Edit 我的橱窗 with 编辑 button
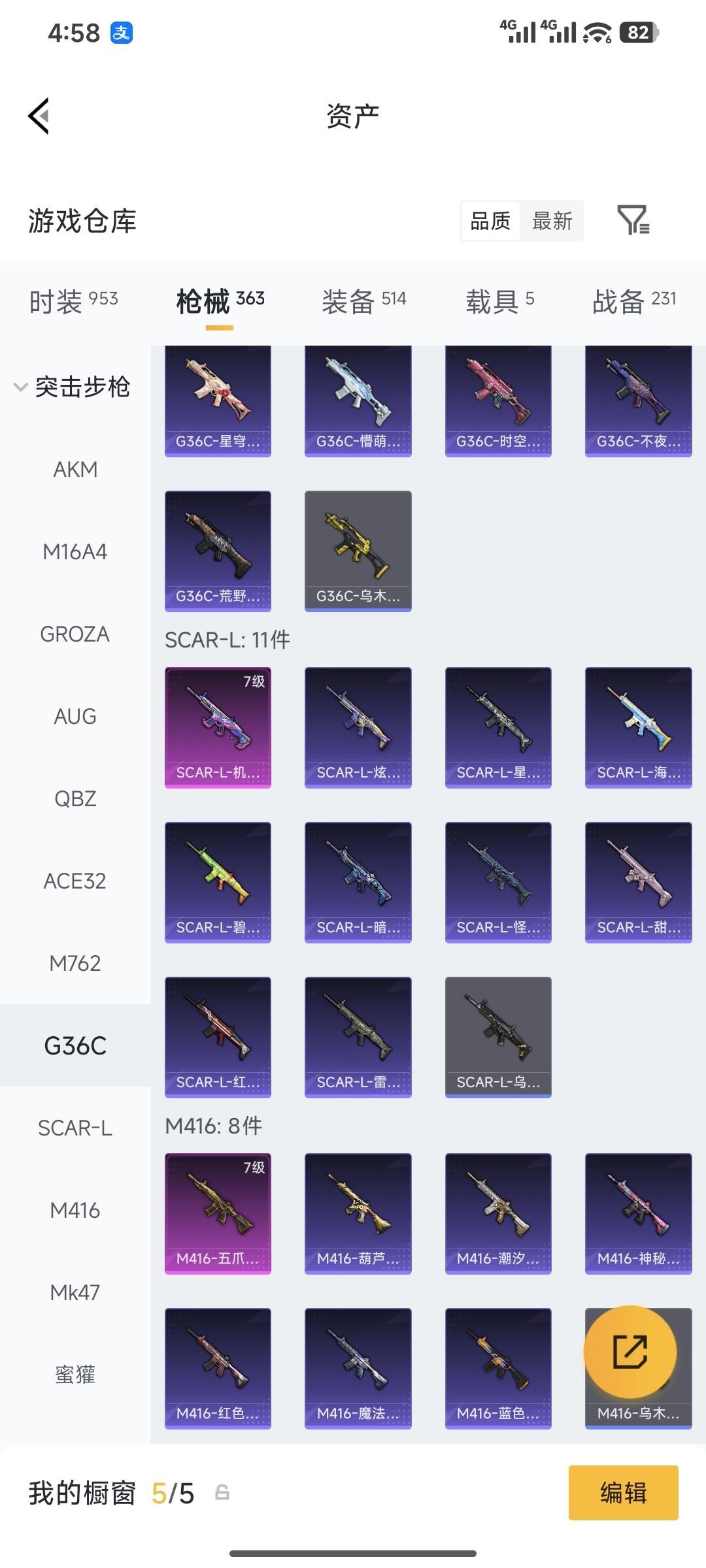The height and width of the screenshot is (1568, 706). tap(623, 1493)
